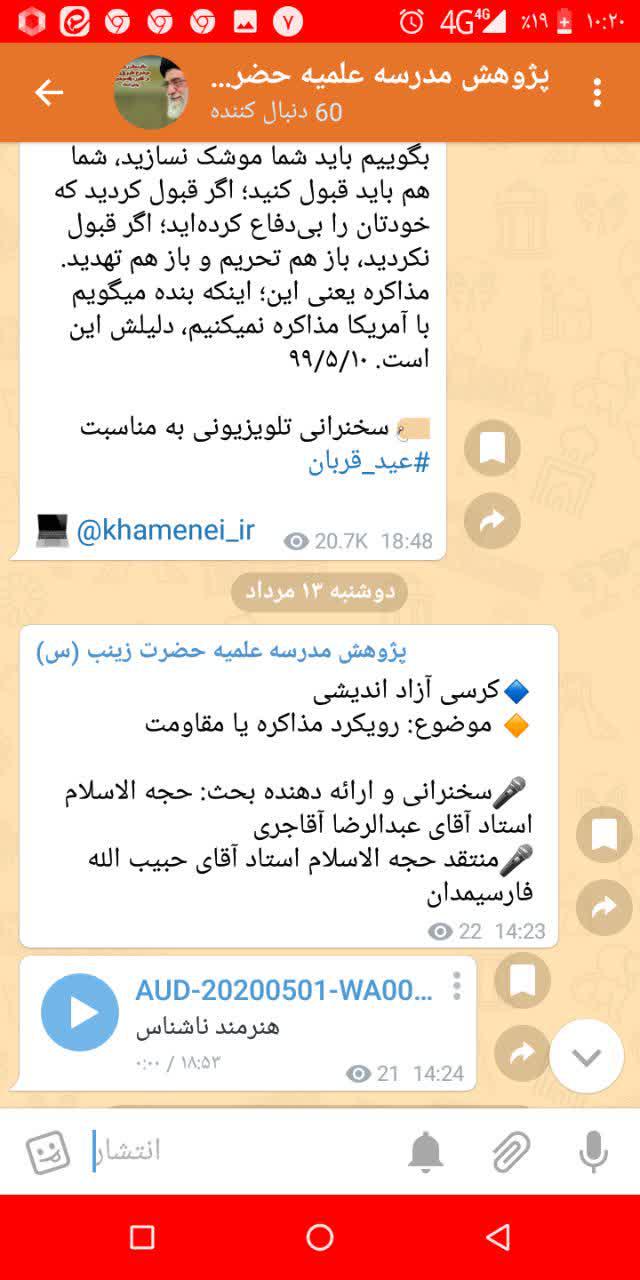Go back using the header arrow
Viewport: 640px width, 1280px height.
48,92
